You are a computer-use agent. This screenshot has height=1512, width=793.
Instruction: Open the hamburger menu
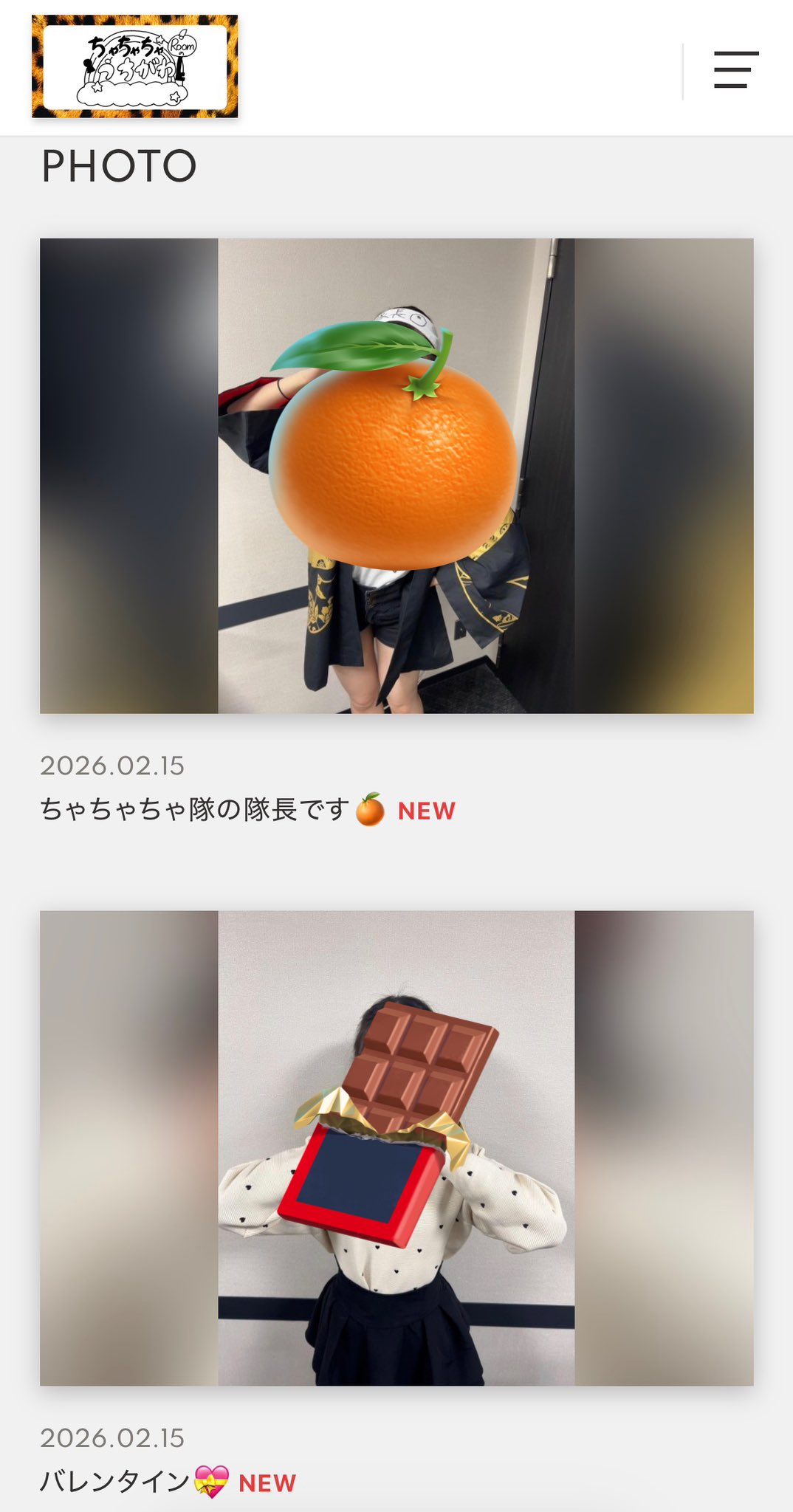click(735, 70)
